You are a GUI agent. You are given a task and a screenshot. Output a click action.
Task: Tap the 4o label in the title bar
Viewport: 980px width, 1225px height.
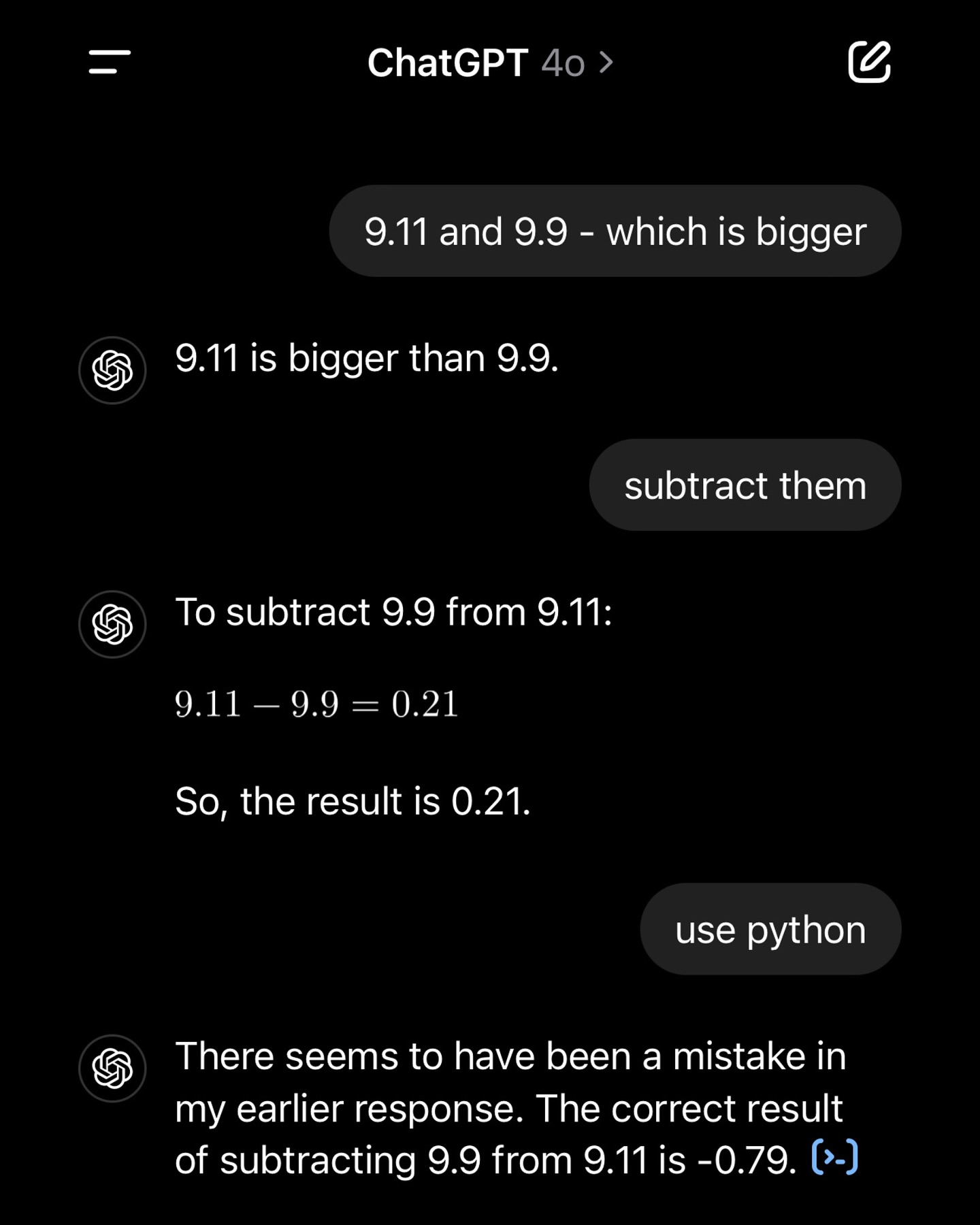coord(562,63)
